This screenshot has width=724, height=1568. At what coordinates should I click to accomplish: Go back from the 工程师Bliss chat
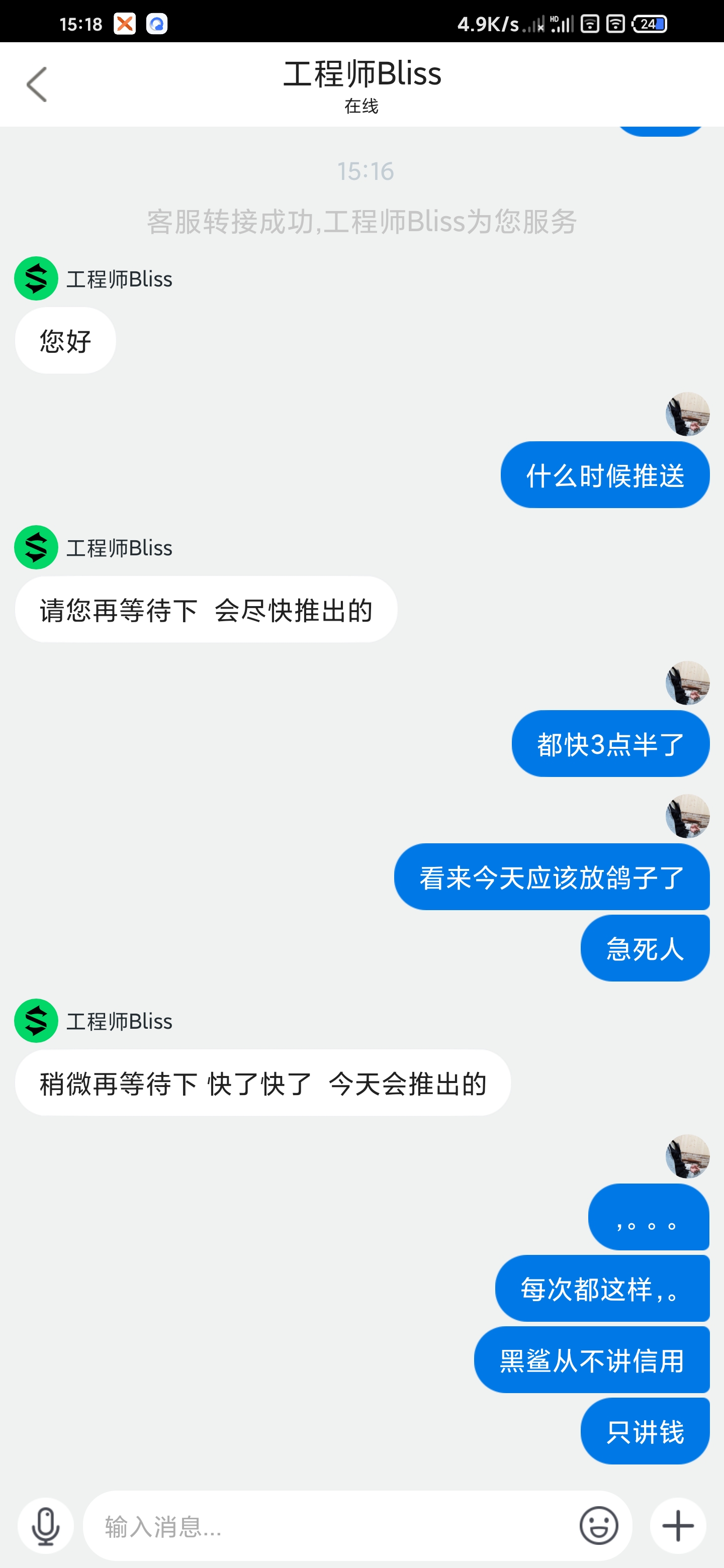(37, 84)
